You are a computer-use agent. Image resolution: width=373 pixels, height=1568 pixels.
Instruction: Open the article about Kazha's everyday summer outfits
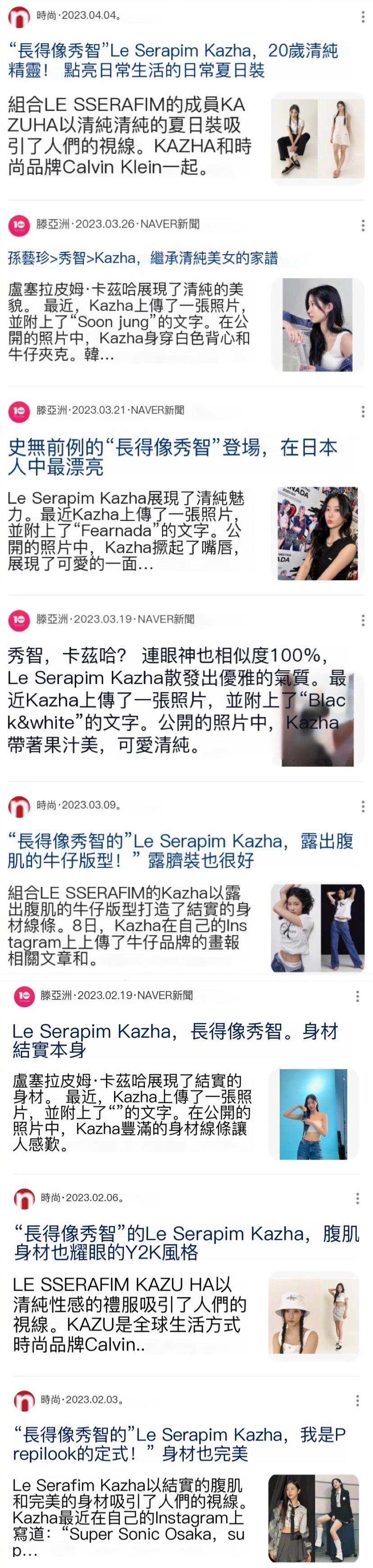(173, 59)
